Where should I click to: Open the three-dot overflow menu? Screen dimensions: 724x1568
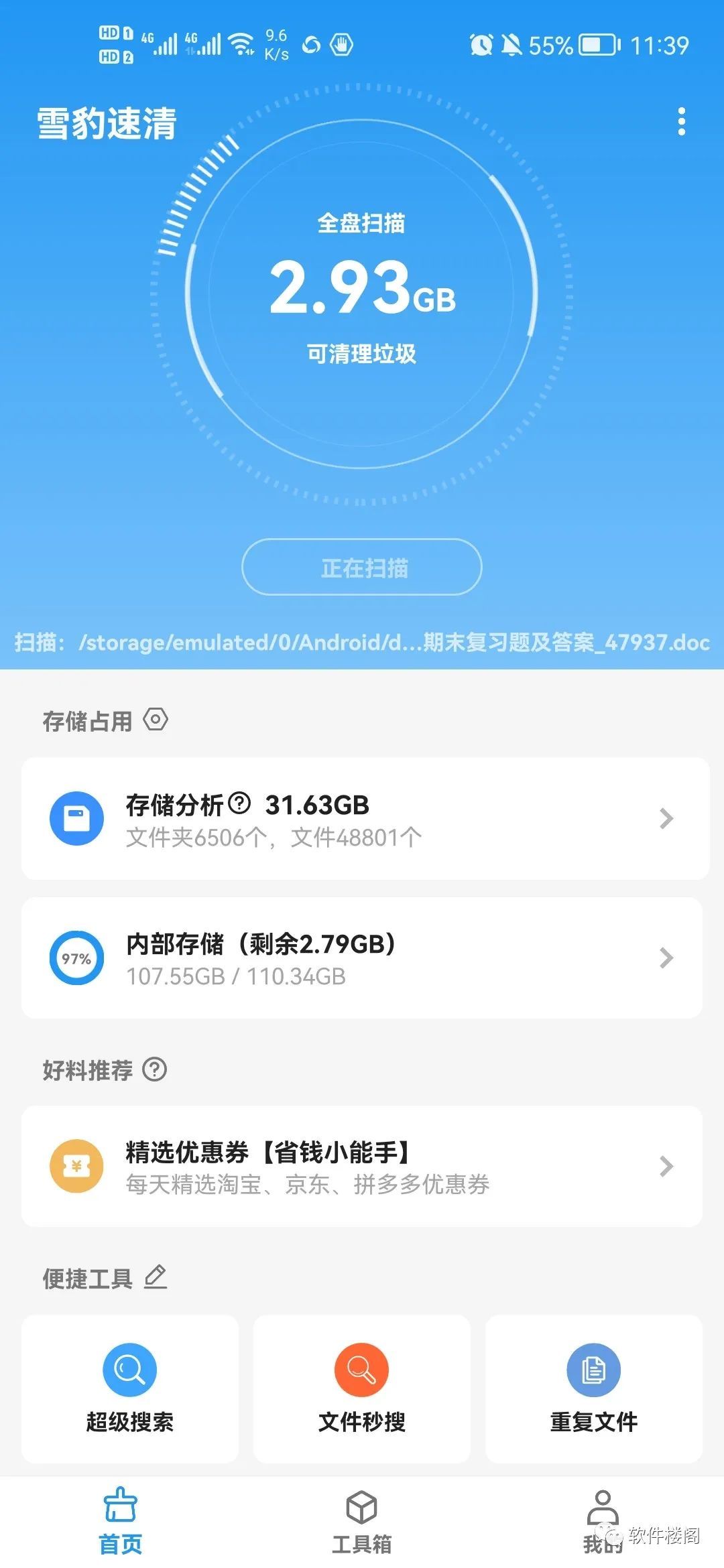(x=682, y=121)
